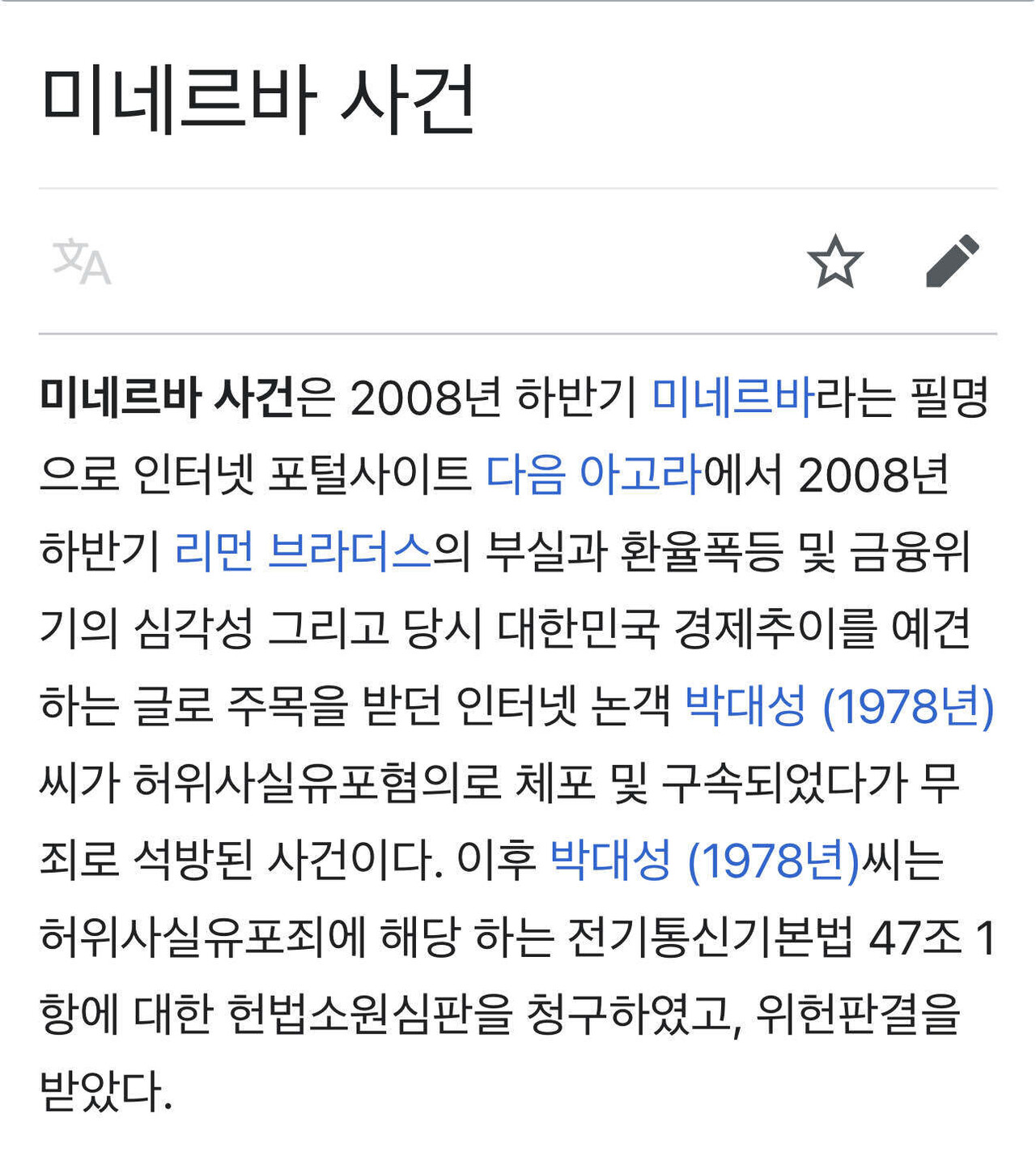Click the bold heading text 미네르바 사건

pos(259,96)
